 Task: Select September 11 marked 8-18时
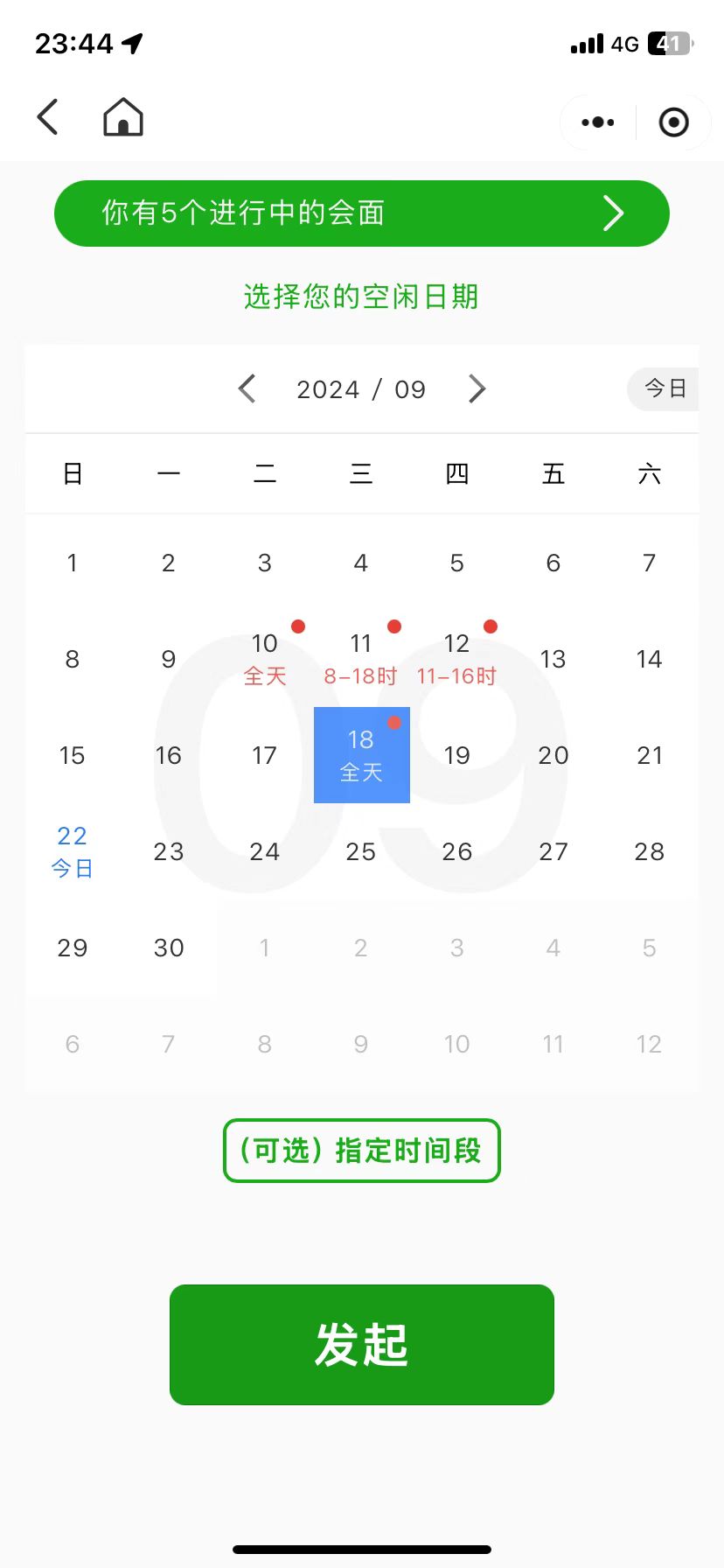coord(361,659)
